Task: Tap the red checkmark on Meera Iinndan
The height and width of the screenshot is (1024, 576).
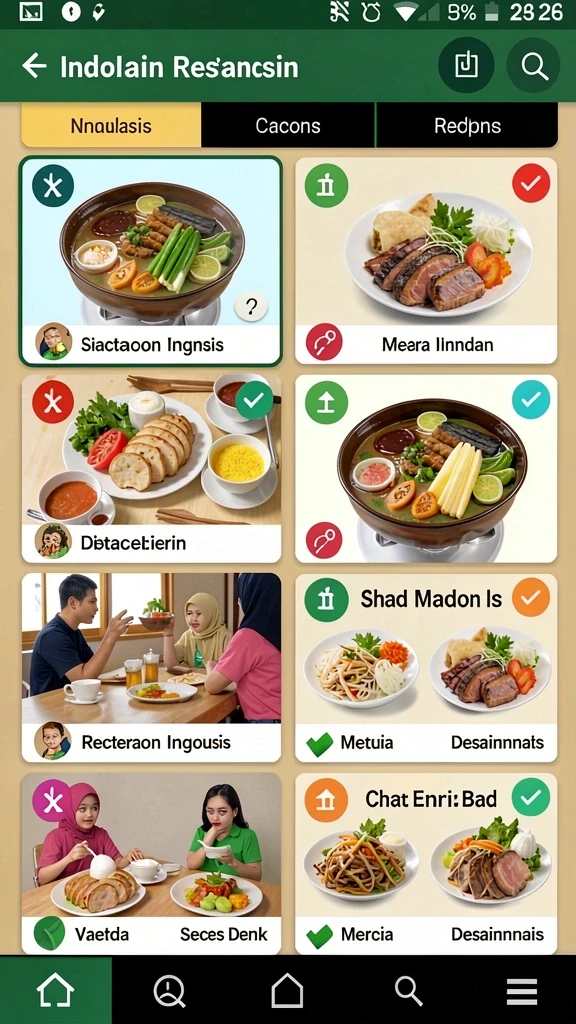Action: click(x=531, y=184)
